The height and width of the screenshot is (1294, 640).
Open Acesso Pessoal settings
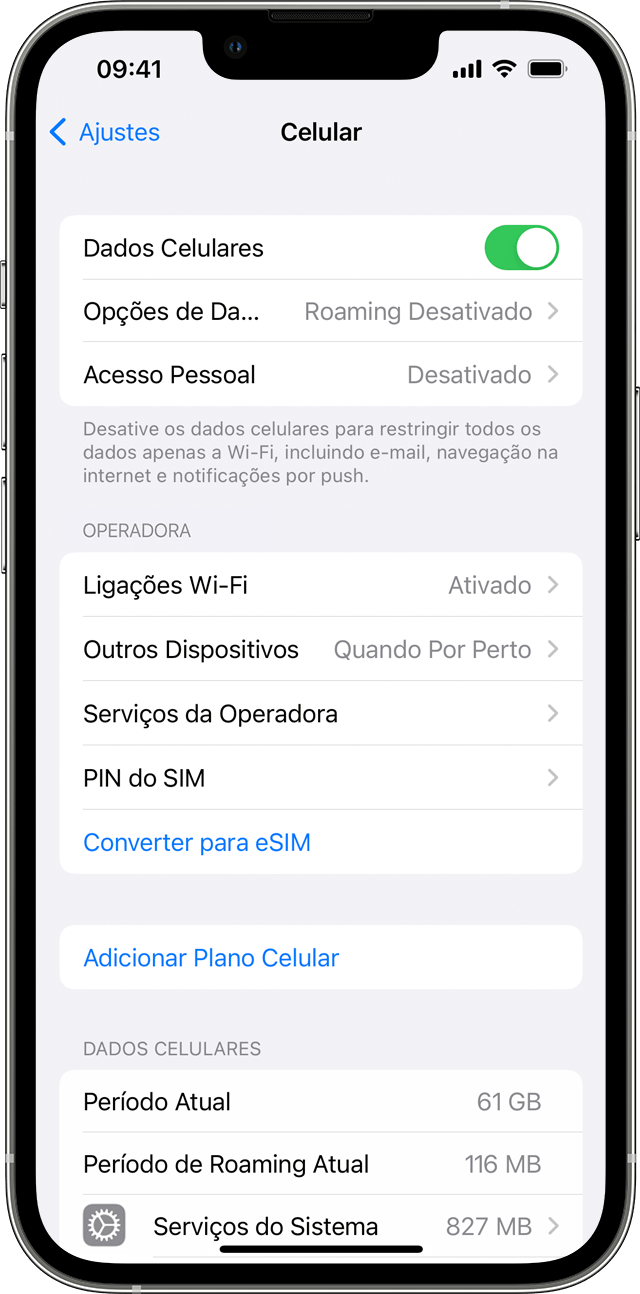pyautogui.click(x=320, y=375)
